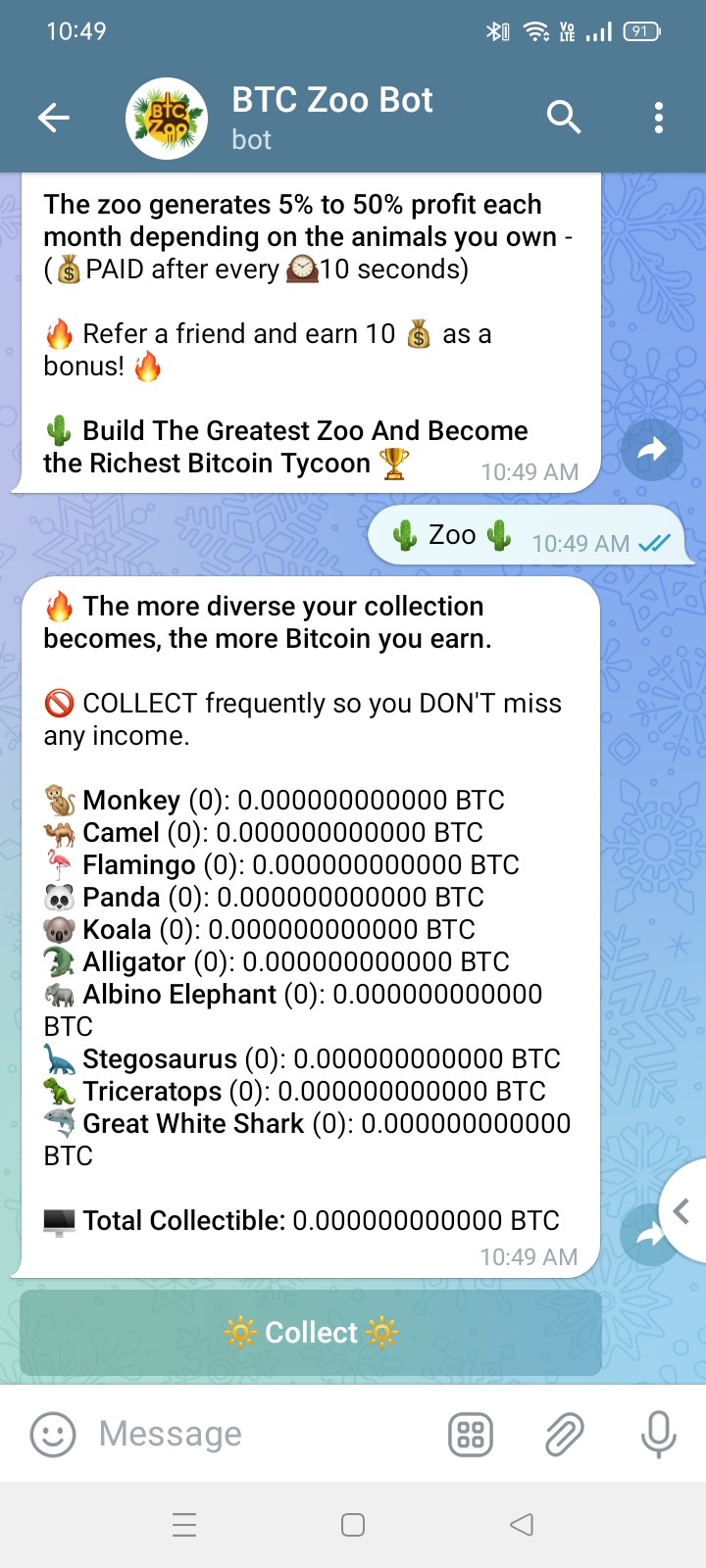Go to the system home screen

pos(353,1525)
